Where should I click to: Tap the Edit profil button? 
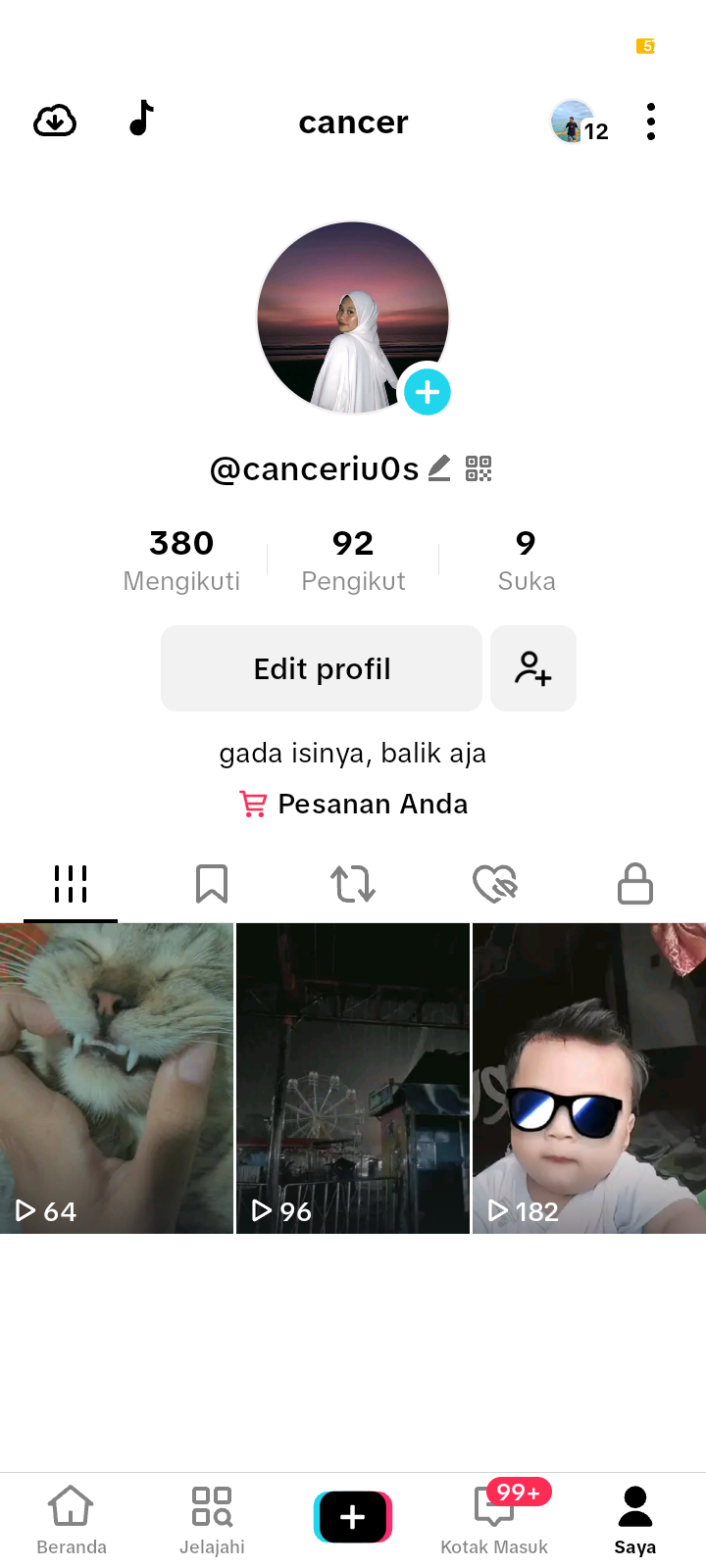(322, 668)
